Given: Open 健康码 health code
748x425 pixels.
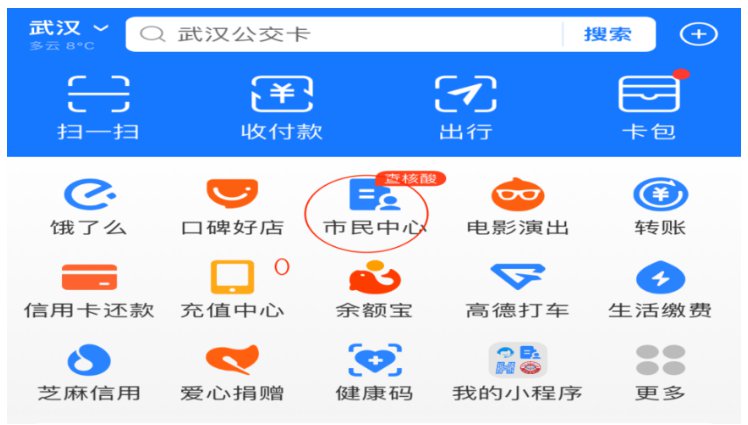Looking at the screenshot, I should 373,371.
